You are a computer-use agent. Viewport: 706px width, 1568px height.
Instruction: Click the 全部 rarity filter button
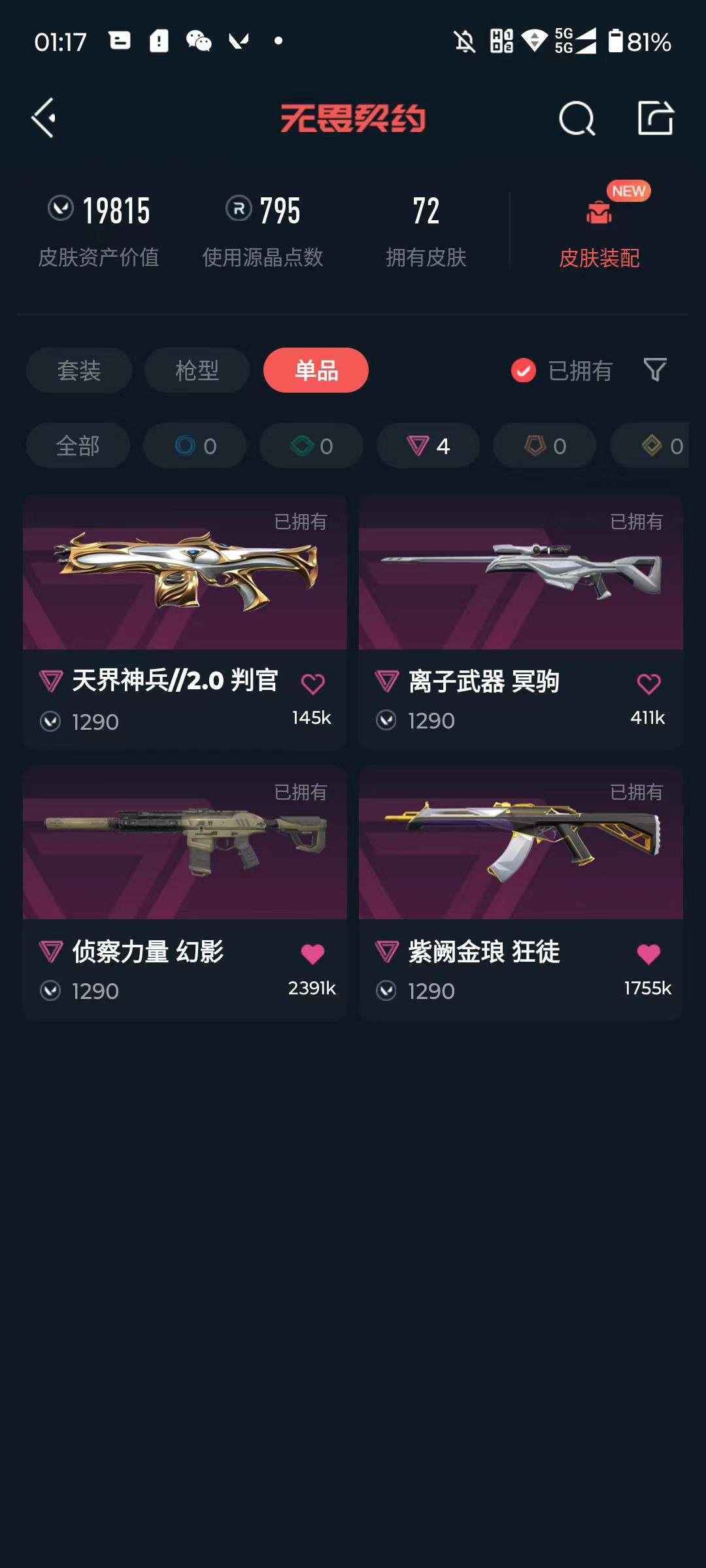pos(78,446)
